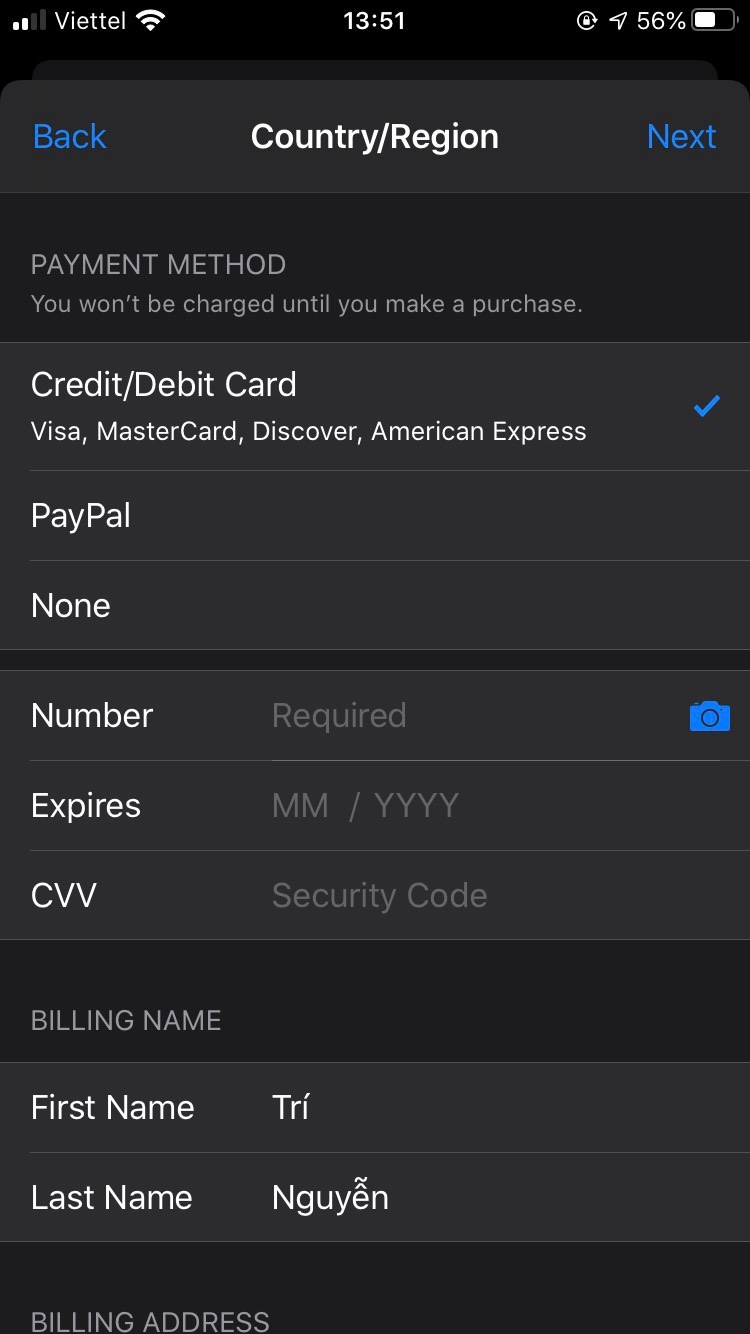
Task: Scan card with the camera icon
Action: (x=709, y=716)
